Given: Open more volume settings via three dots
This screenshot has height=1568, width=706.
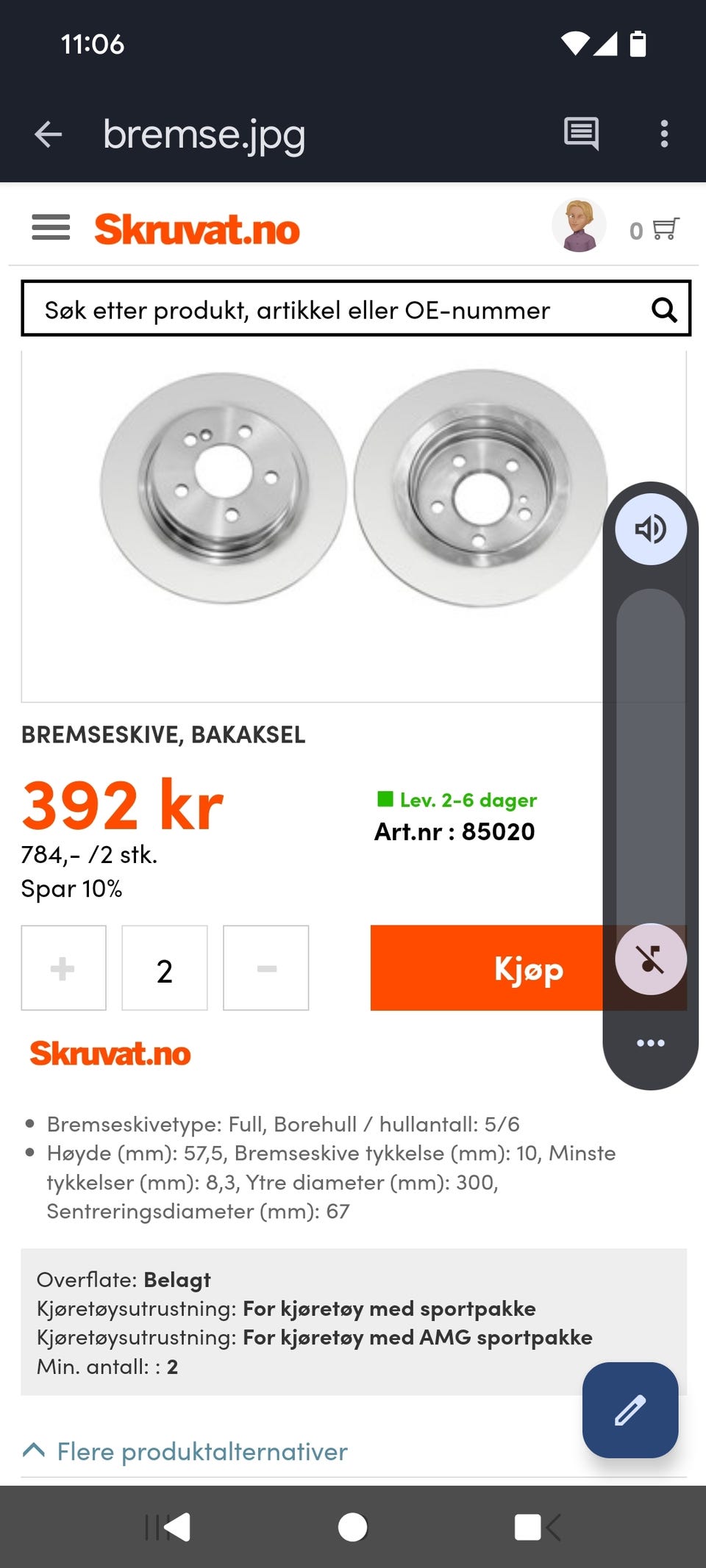Looking at the screenshot, I should (x=651, y=1043).
